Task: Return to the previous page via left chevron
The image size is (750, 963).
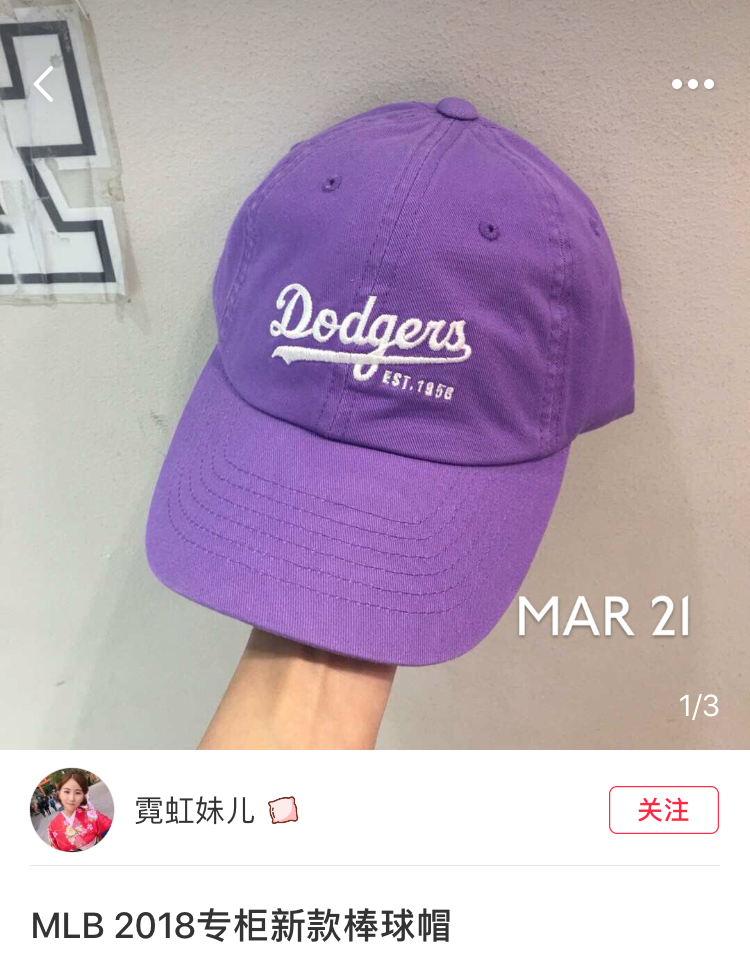Action: pyautogui.click(x=42, y=84)
